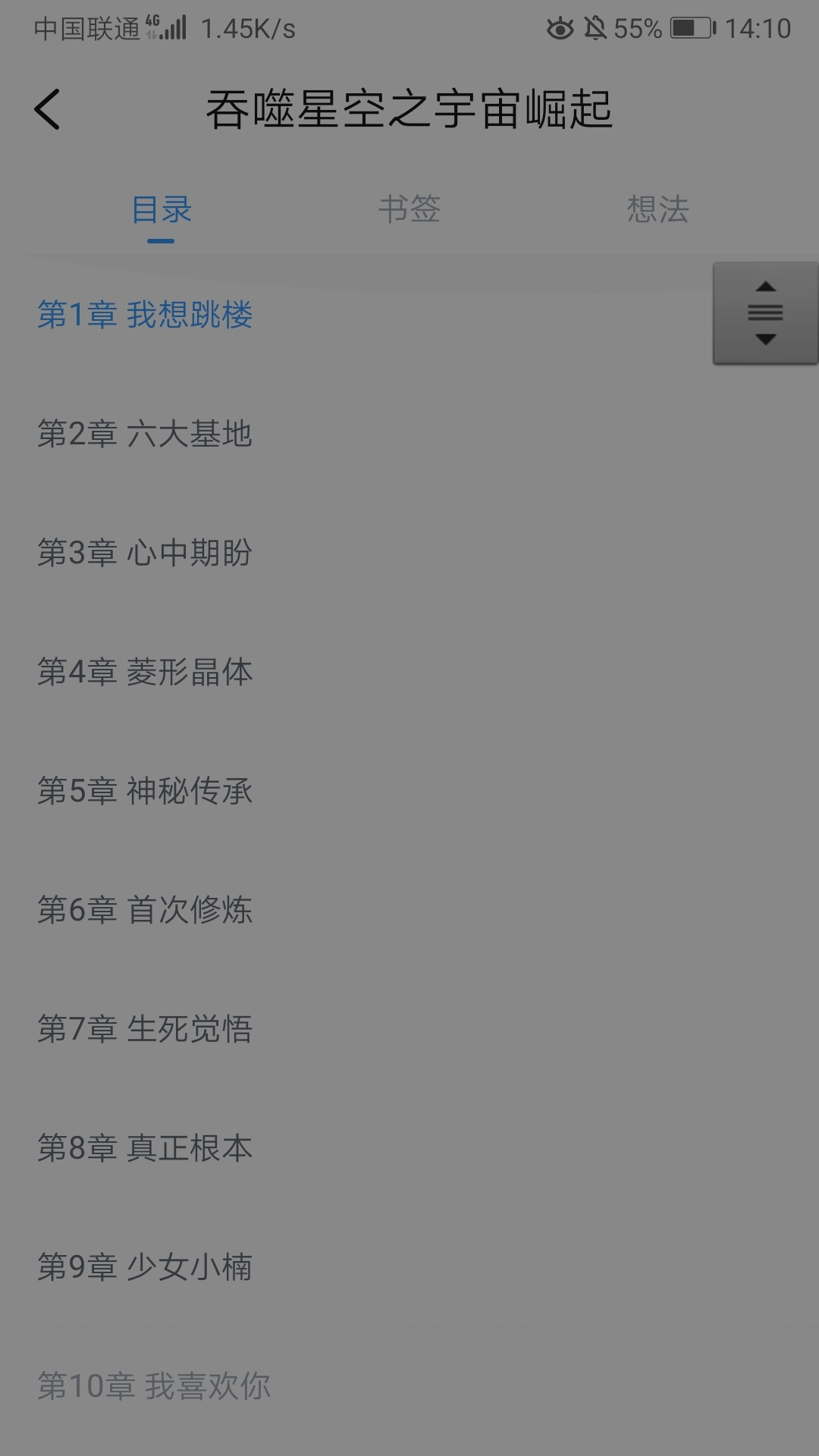Image resolution: width=819 pixels, height=1456 pixels.
Task: Open 第8章 真正根本
Action: point(146,1148)
